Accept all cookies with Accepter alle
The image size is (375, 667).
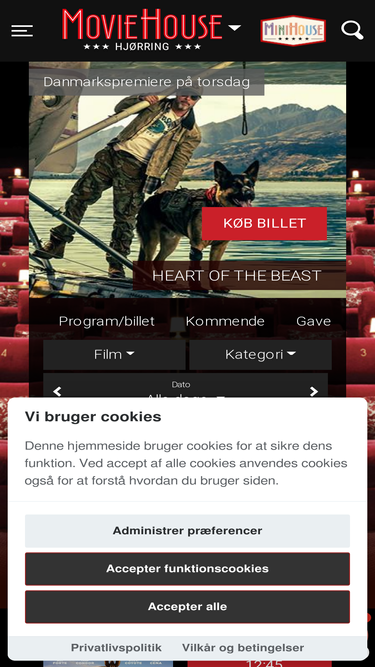pyautogui.click(x=187, y=607)
